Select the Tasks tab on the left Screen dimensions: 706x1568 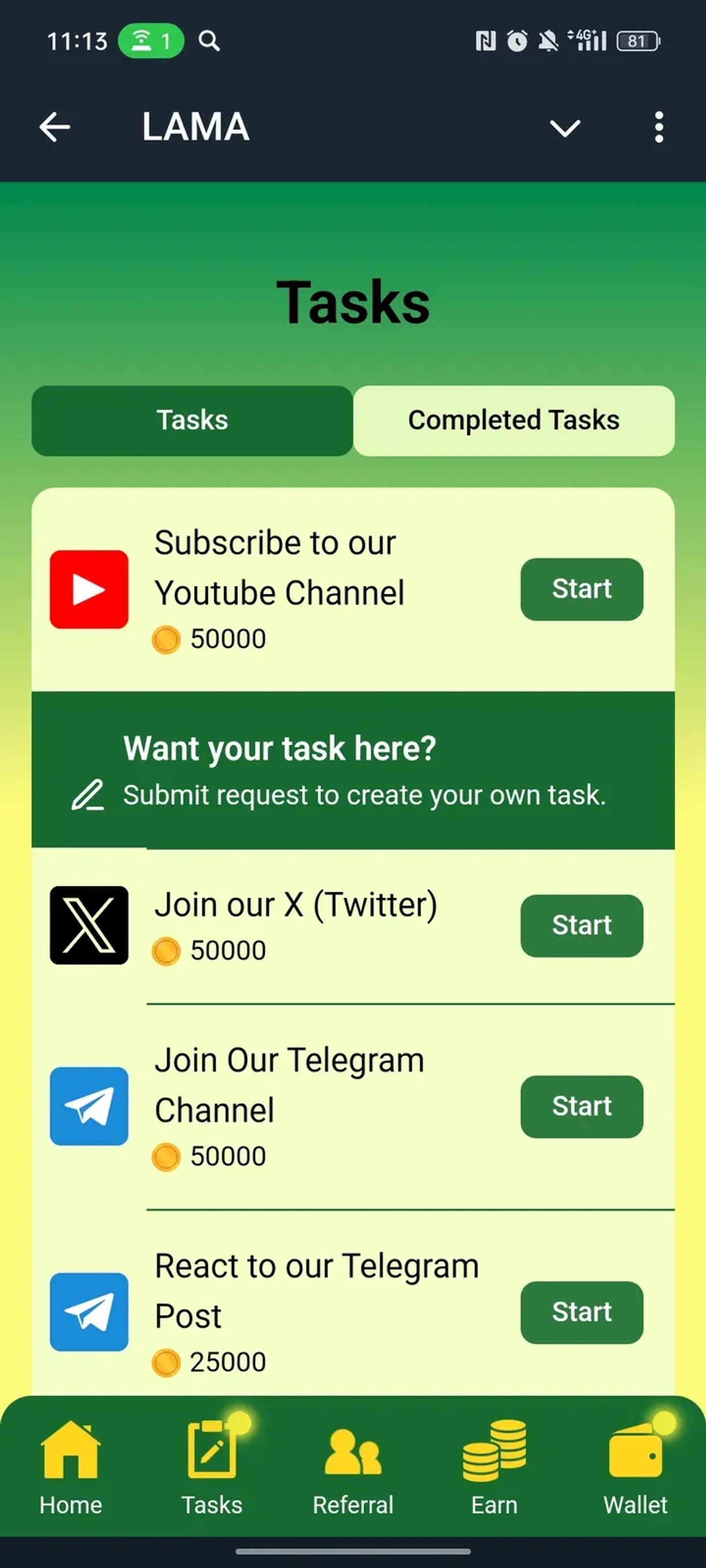192,420
